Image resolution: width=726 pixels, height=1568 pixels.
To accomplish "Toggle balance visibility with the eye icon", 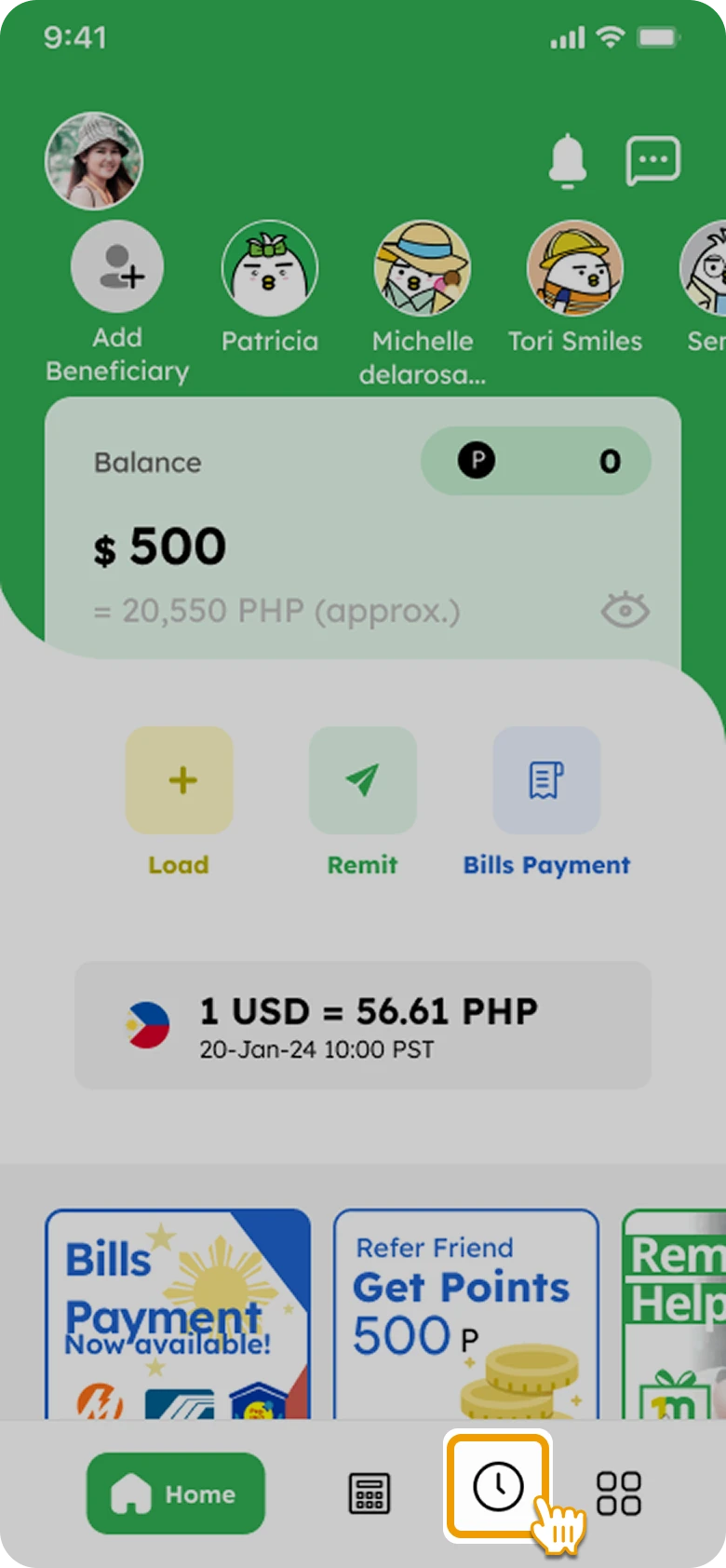I will [x=624, y=611].
